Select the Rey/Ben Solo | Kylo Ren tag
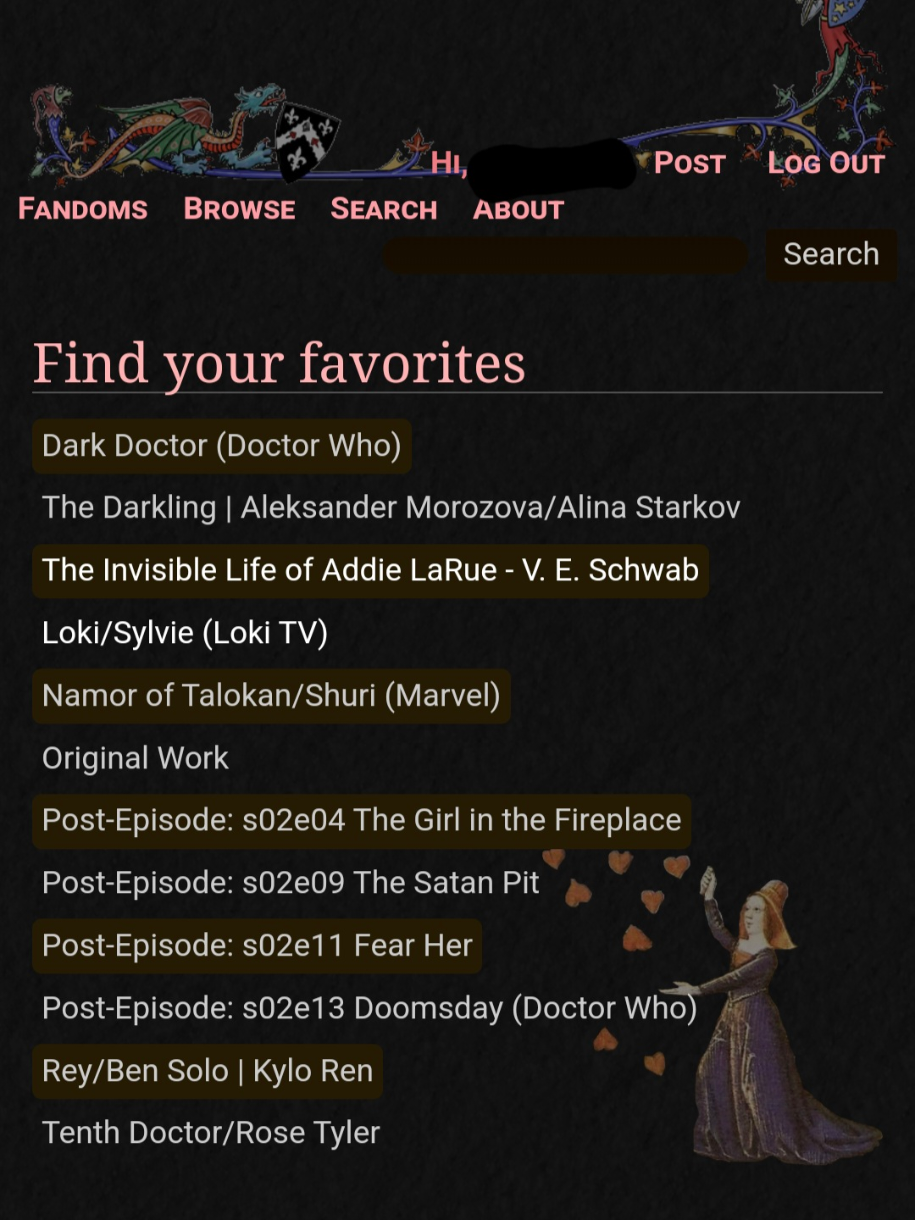The image size is (915, 1220). [206, 1070]
